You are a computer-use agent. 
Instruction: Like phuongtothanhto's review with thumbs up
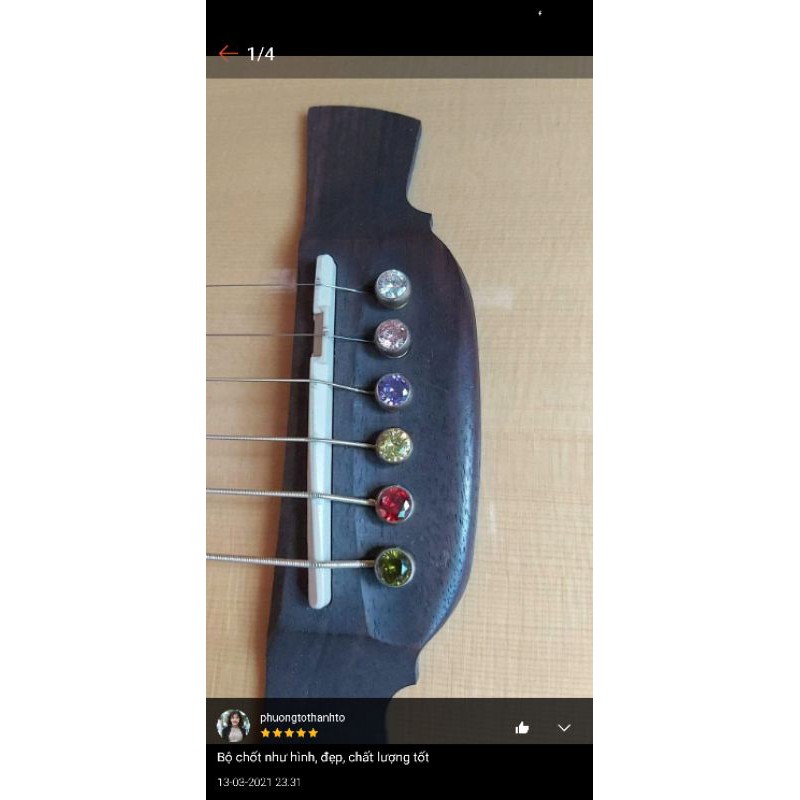[522, 728]
